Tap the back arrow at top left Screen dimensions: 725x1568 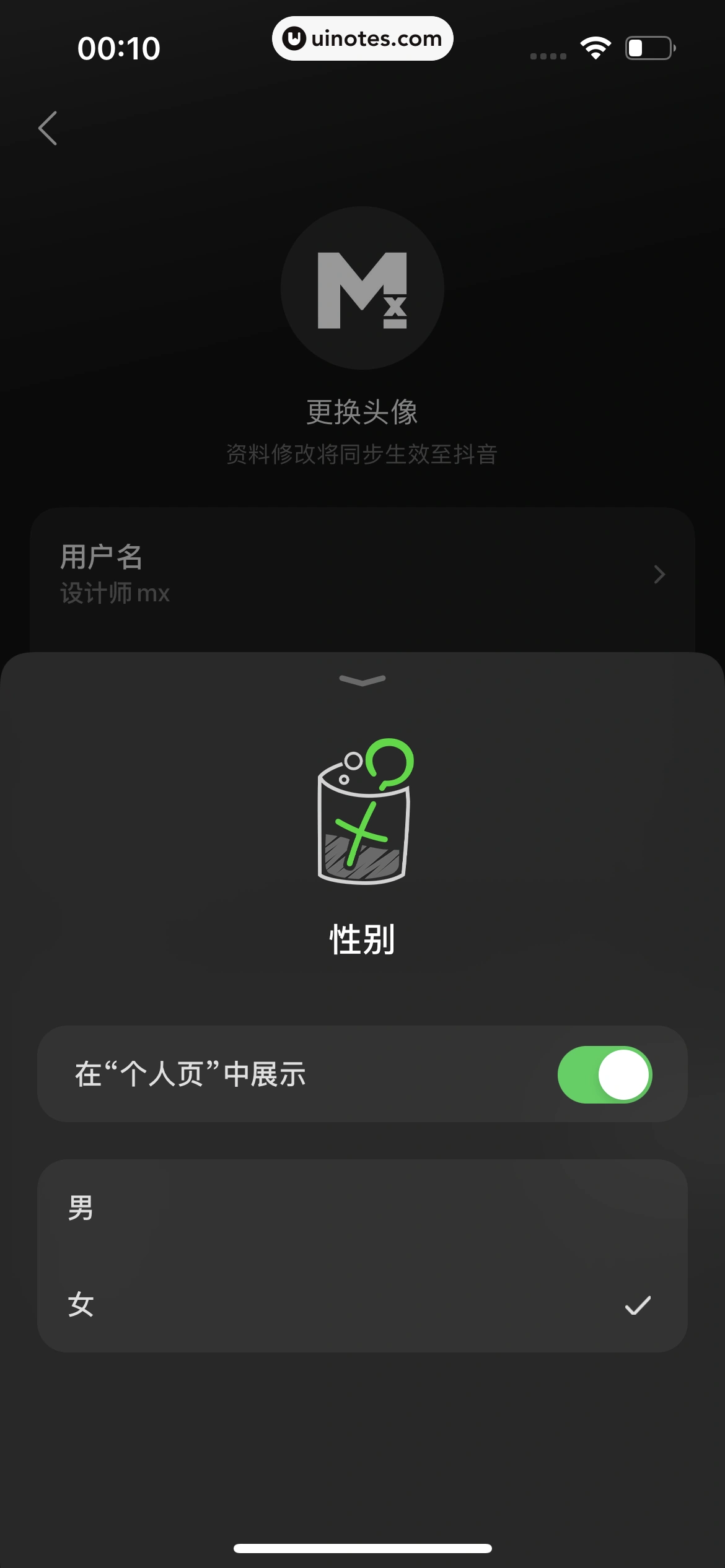point(48,128)
